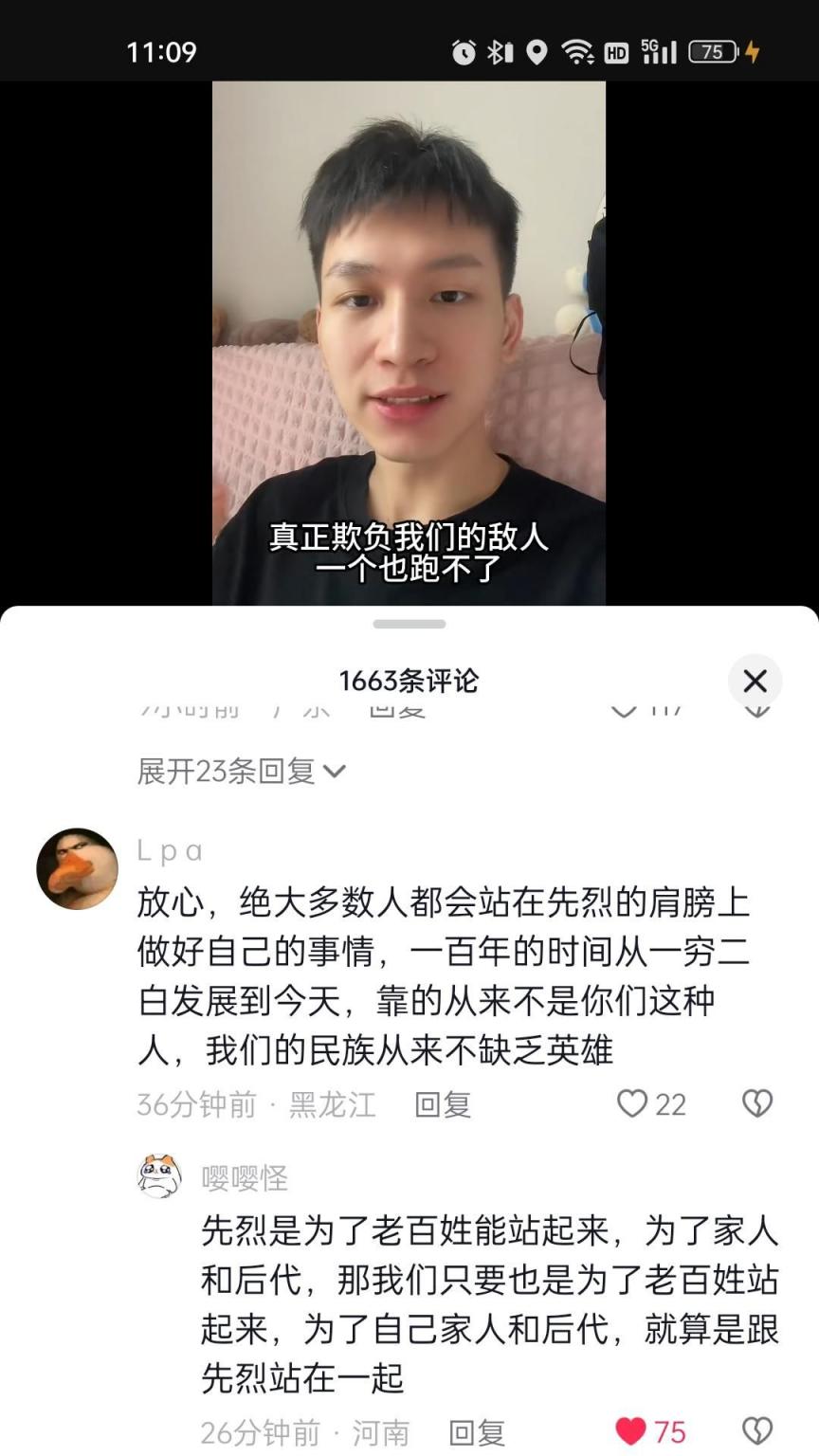Screen dimensions: 819x1456
Task: Dislike Lpa's comment
Action: click(756, 1103)
